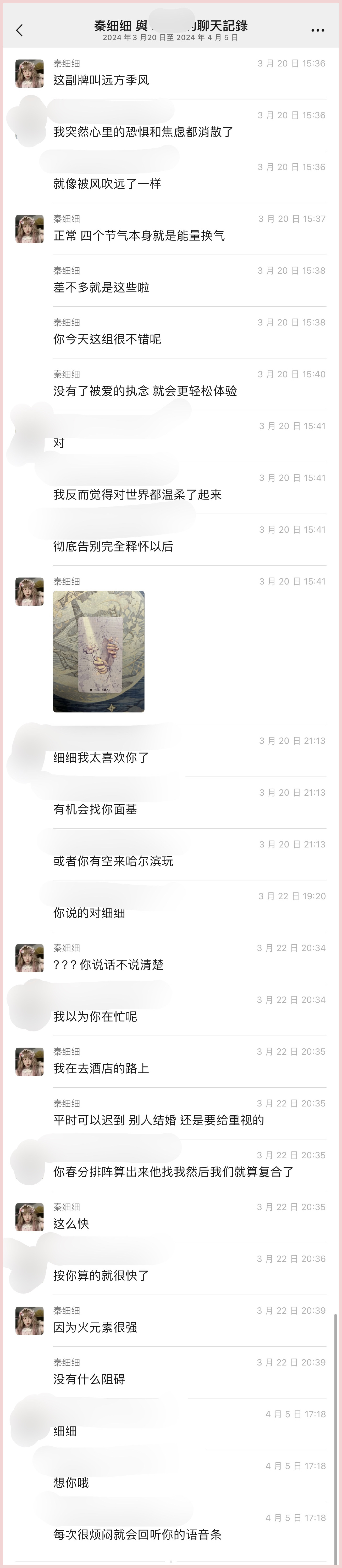
Task: Go back from the chat record
Action: click(19, 30)
